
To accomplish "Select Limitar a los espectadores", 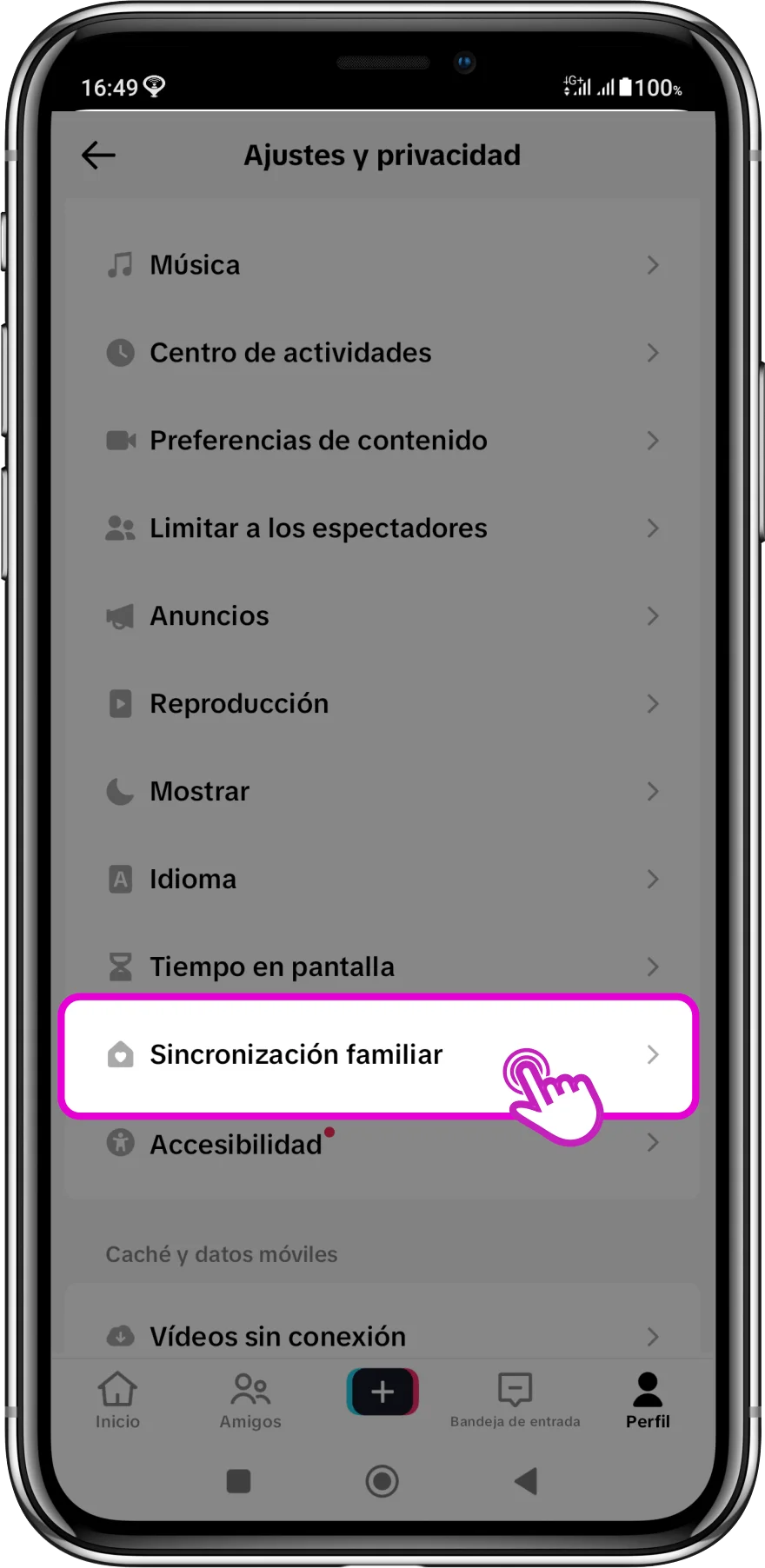I will [x=381, y=528].
